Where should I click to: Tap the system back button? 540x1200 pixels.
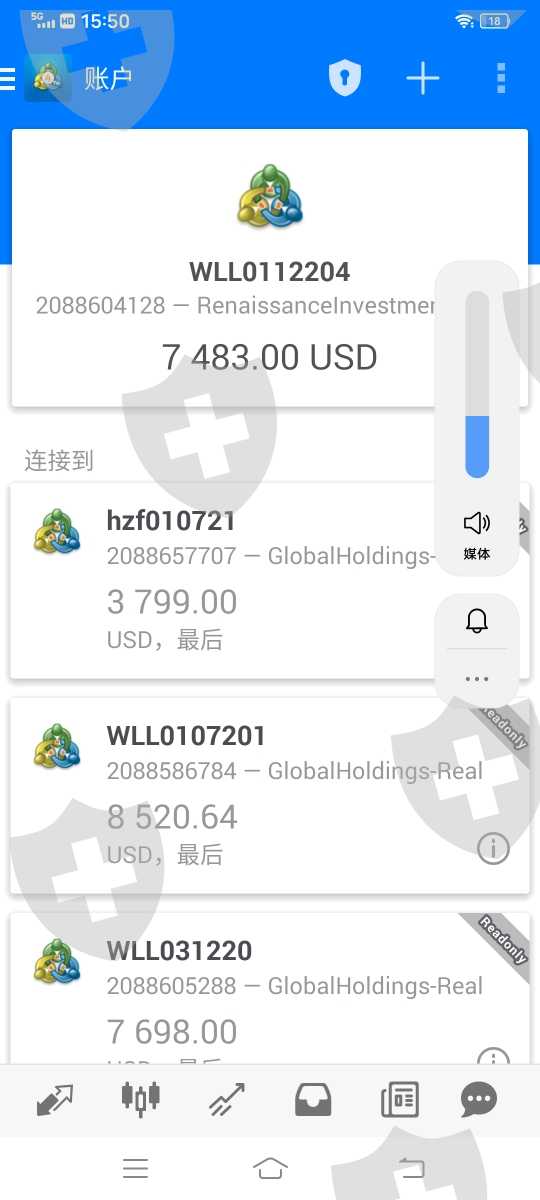pos(411,1168)
